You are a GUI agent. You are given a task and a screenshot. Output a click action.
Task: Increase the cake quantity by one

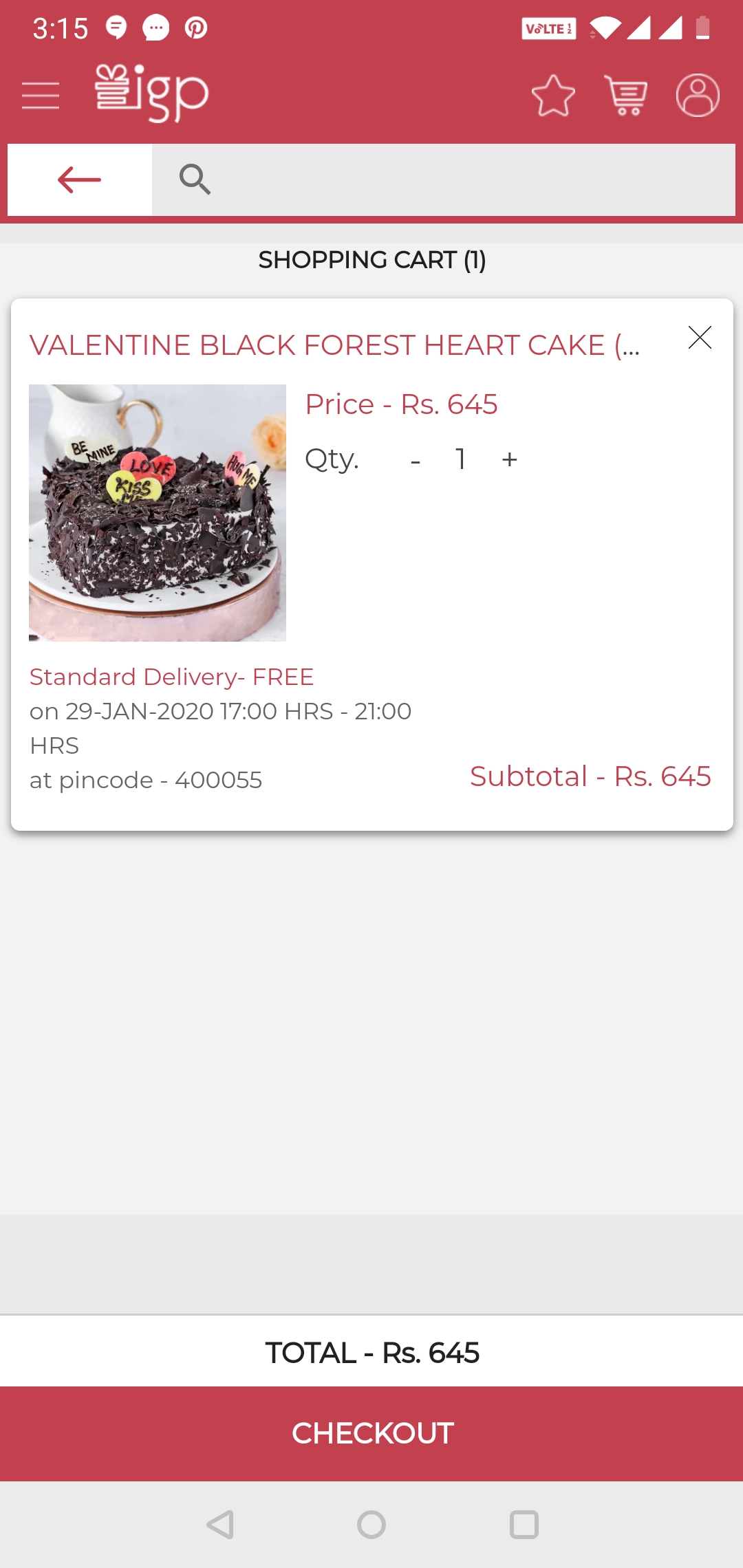point(509,459)
